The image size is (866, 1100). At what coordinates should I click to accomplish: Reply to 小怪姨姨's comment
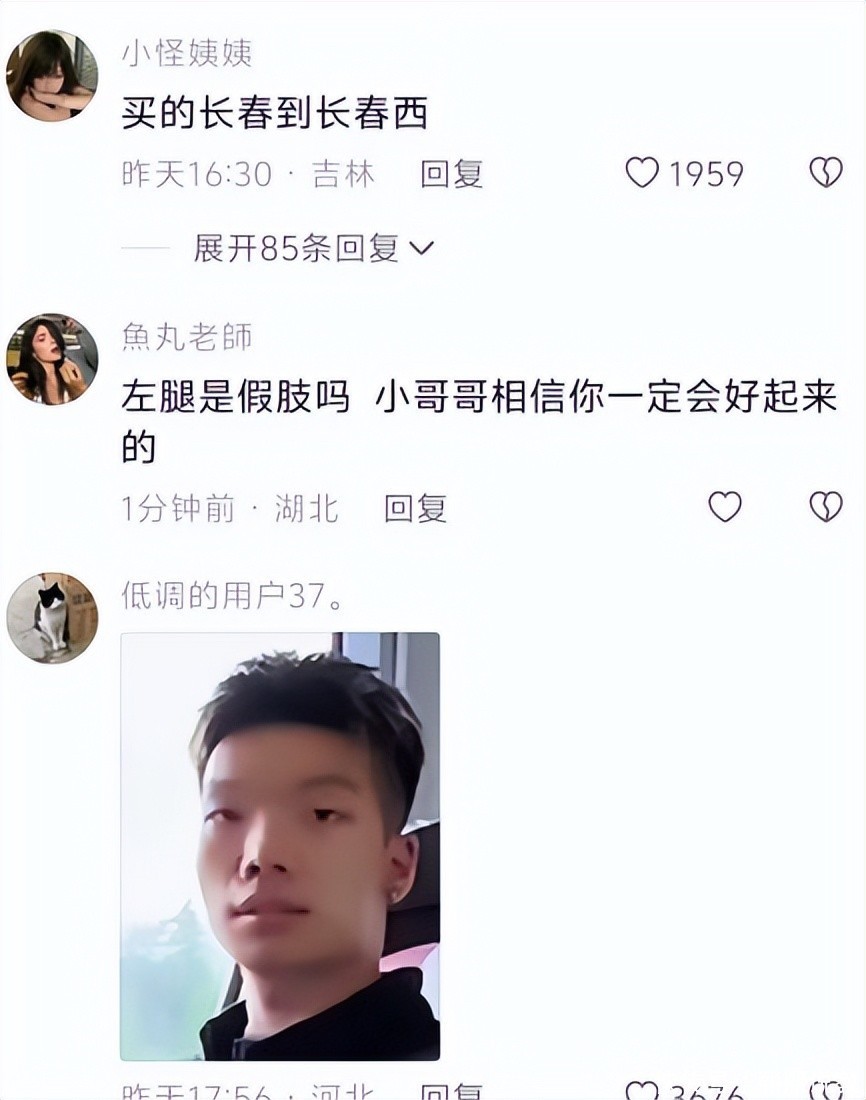coord(451,174)
